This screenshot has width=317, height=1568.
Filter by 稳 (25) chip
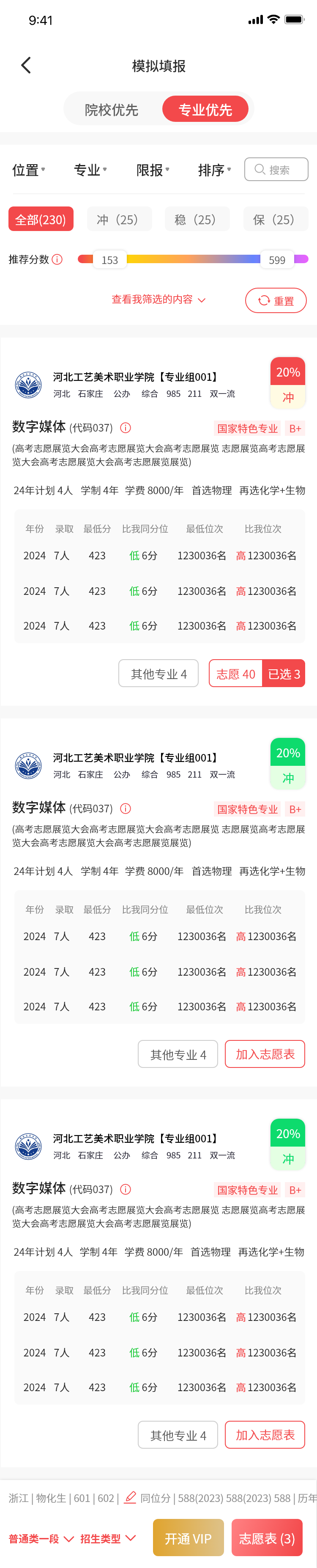click(x=197, y=219)
